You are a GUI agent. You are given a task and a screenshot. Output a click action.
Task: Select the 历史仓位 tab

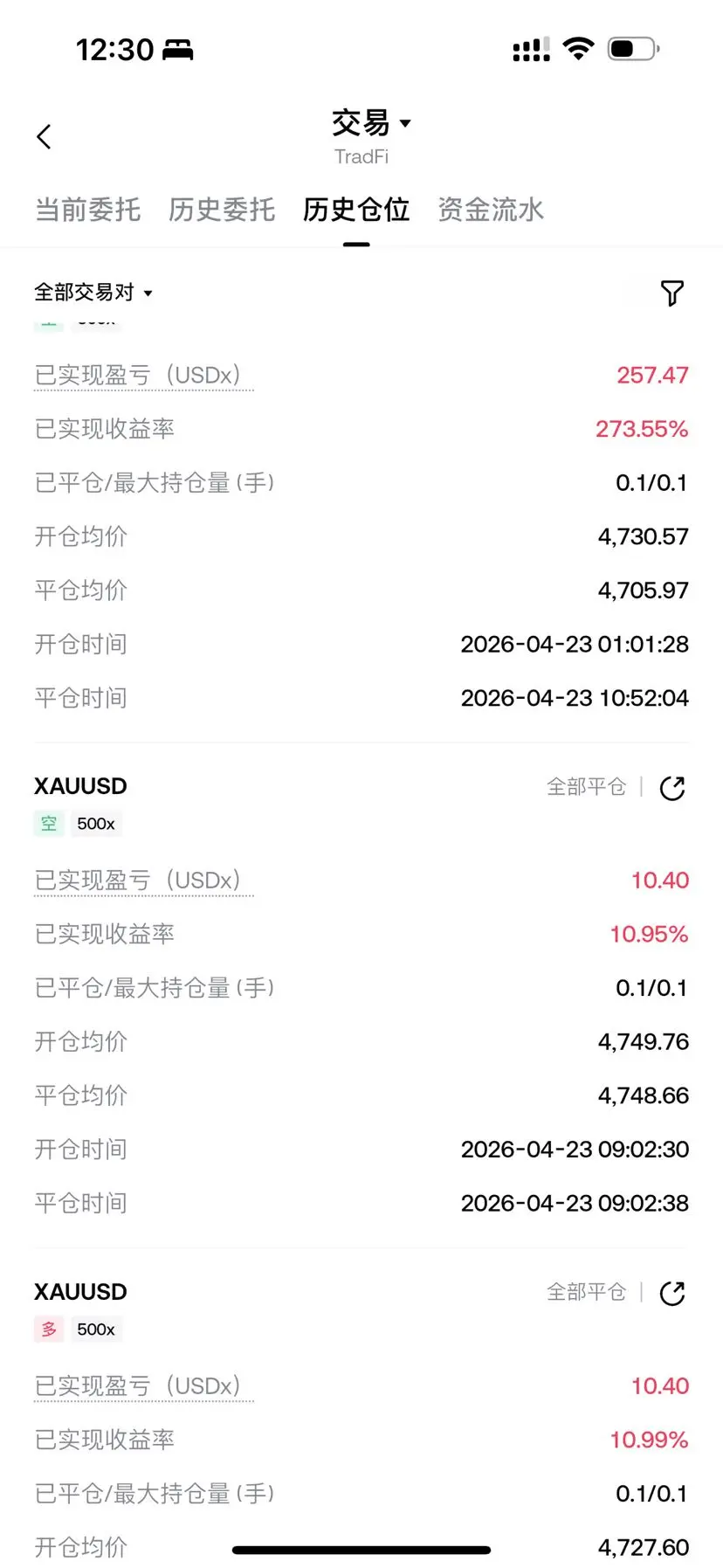click(x=356, y=210)
